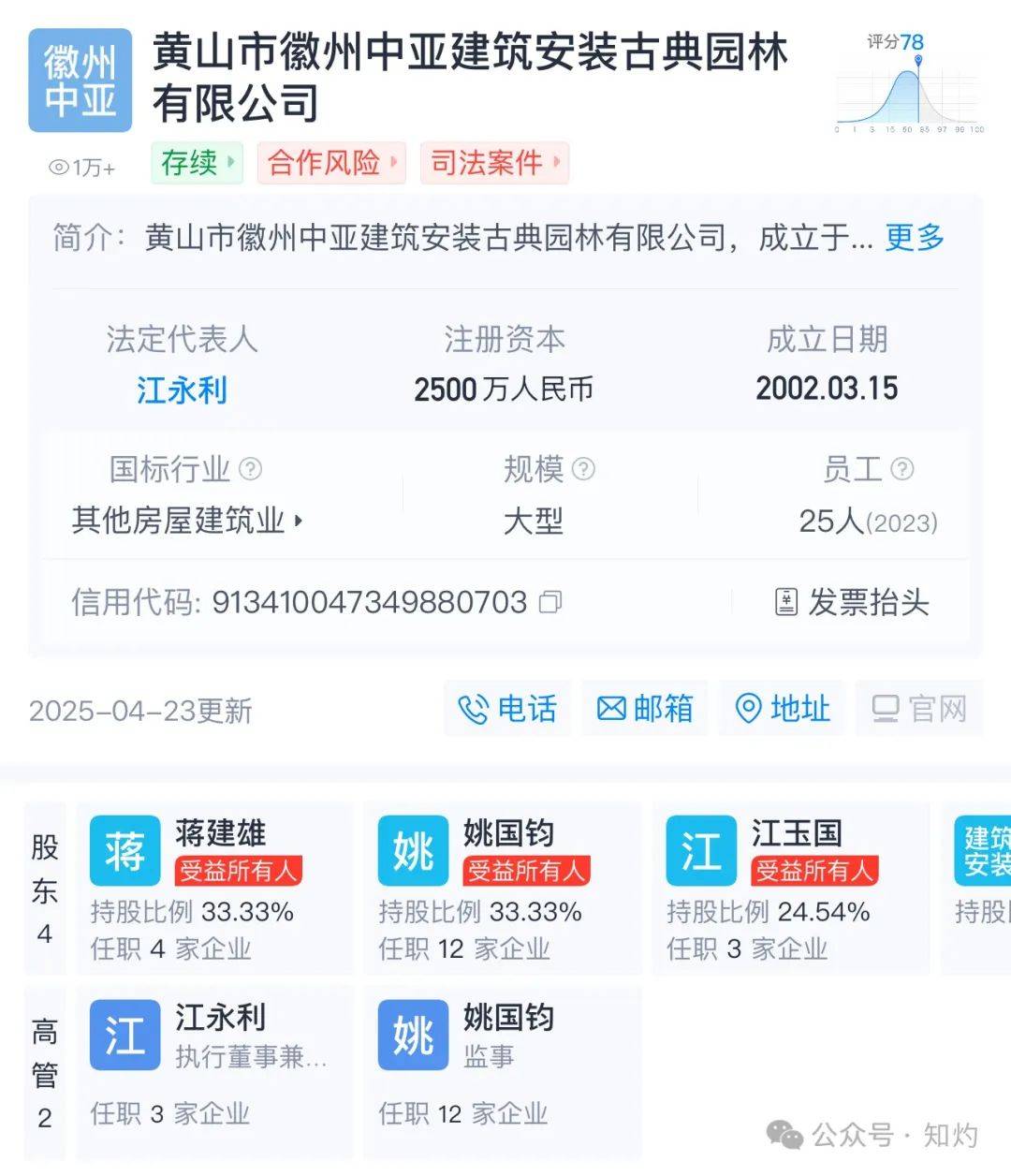
Task: Expand the company intro with 更多
Action: coord(915,238)
